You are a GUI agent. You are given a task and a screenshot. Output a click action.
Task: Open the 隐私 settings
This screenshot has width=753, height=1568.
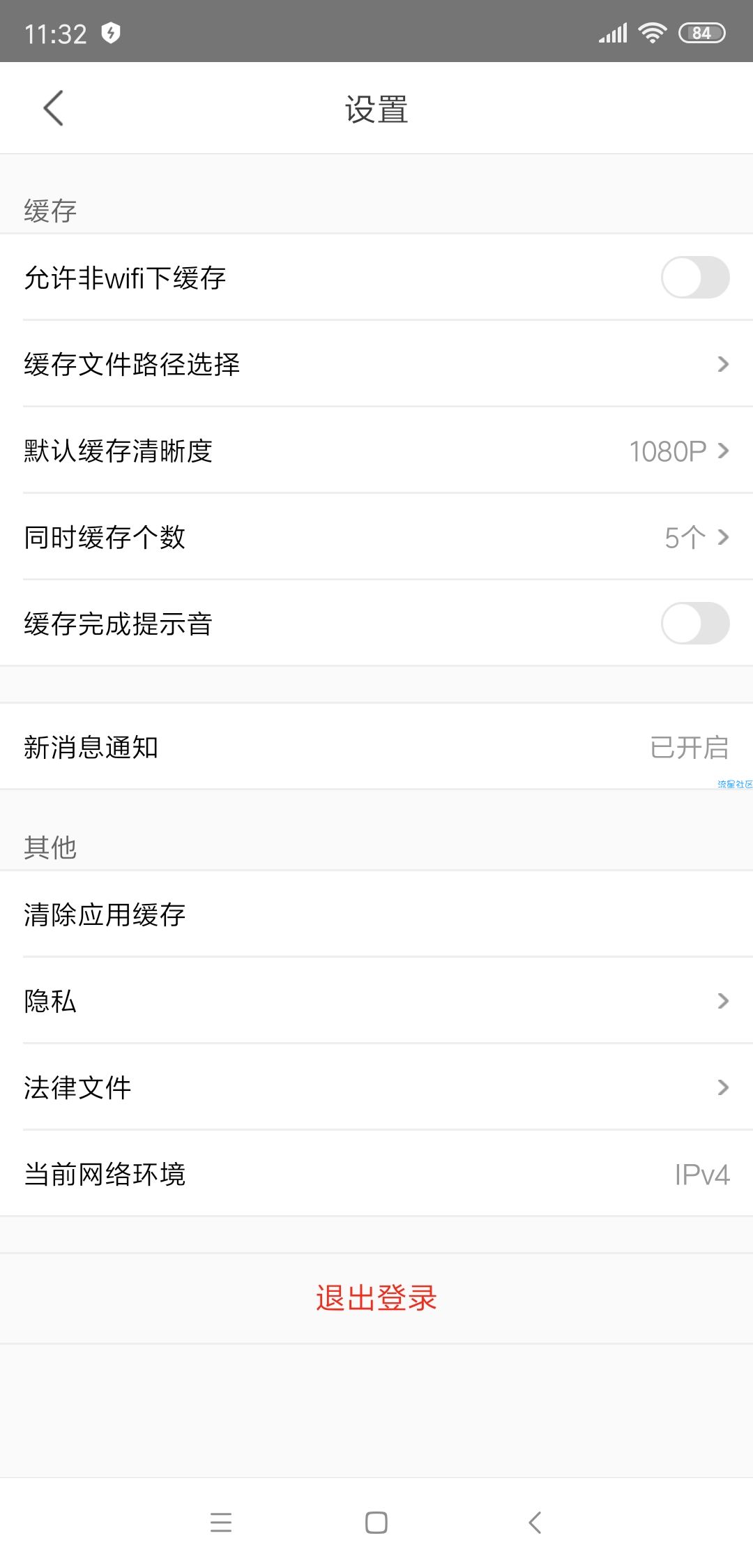[x=376, y=1001]
